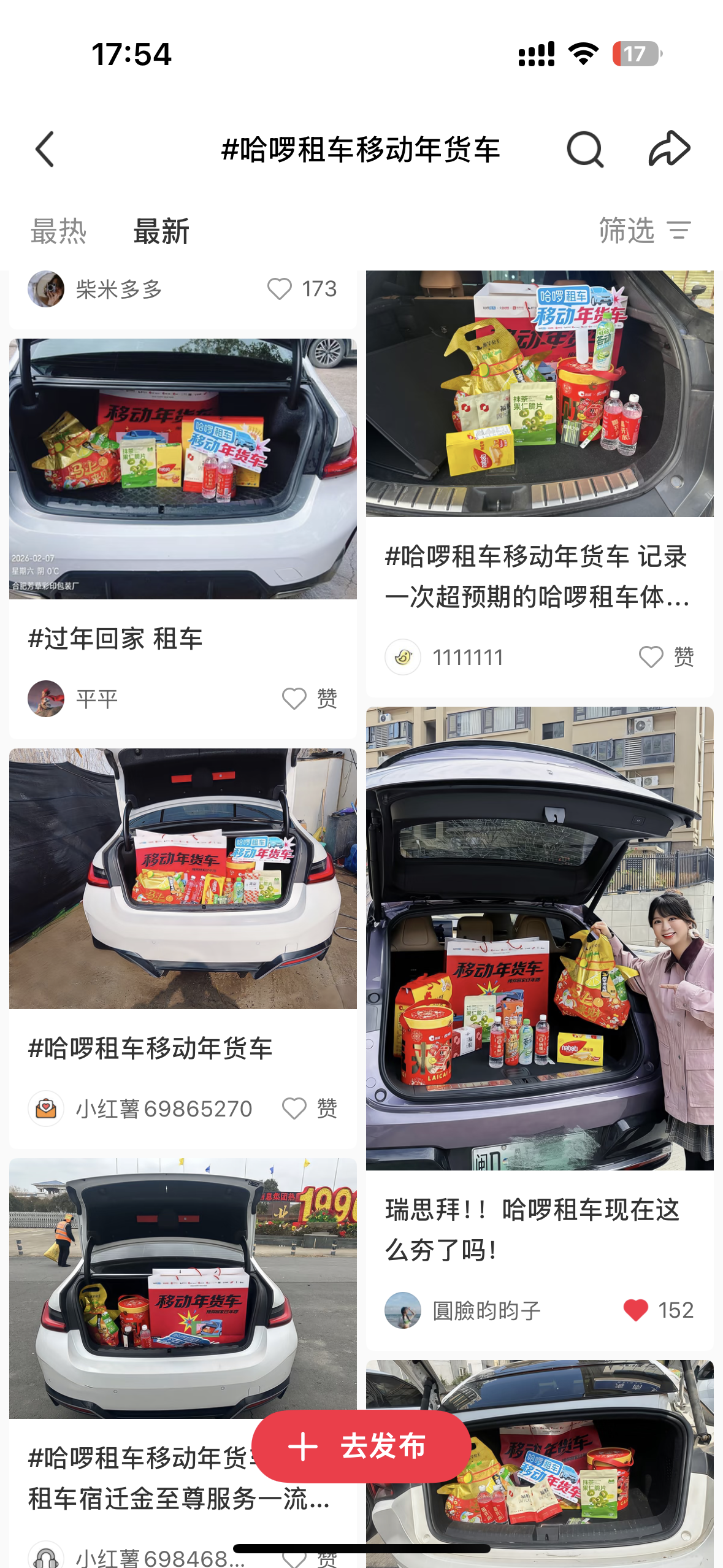
Task: Open the 租车宿迁金至尊服务一流 post
Action: 183,1288
